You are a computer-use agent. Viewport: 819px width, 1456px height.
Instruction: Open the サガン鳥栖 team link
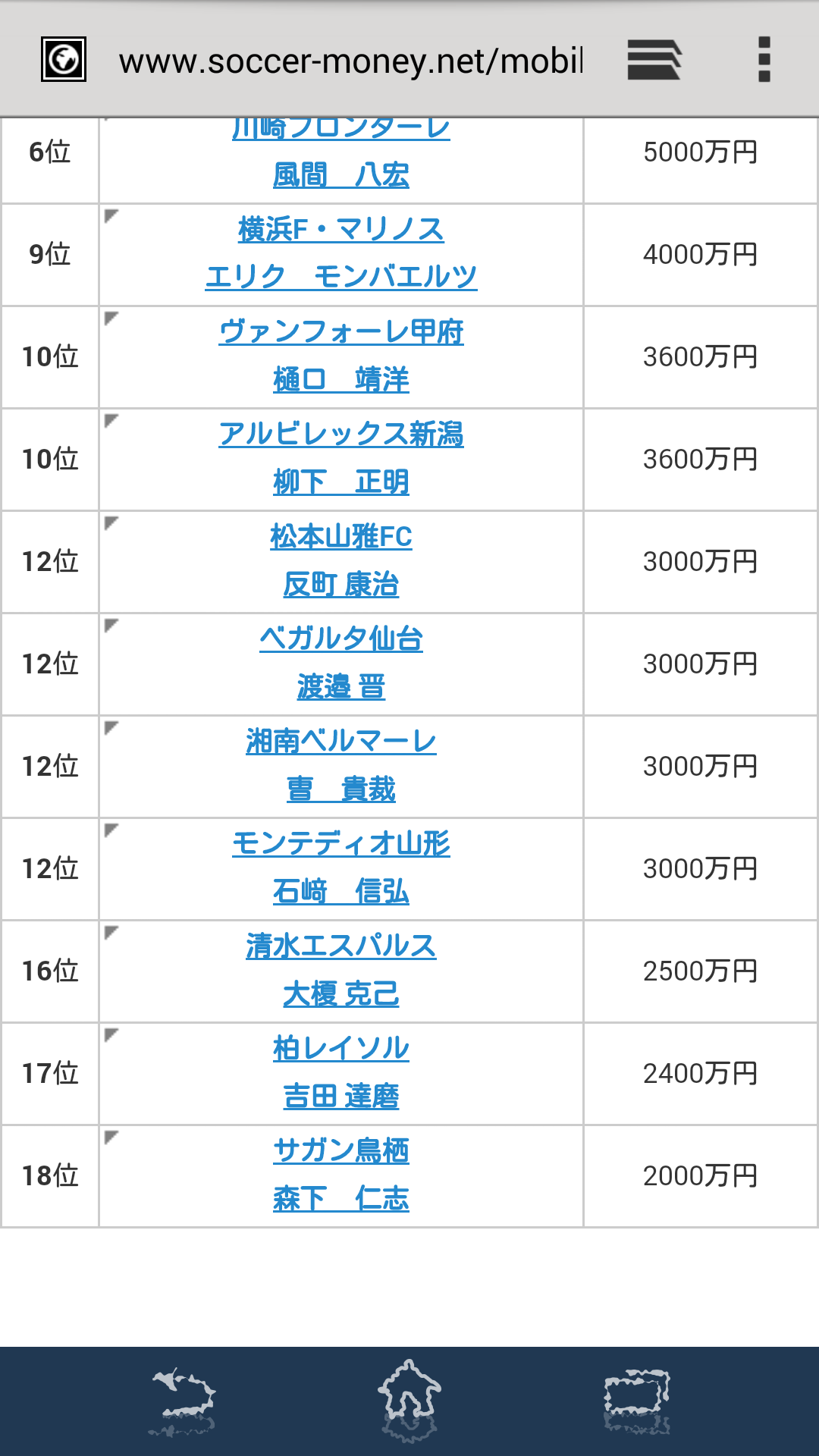(340, 1151)
